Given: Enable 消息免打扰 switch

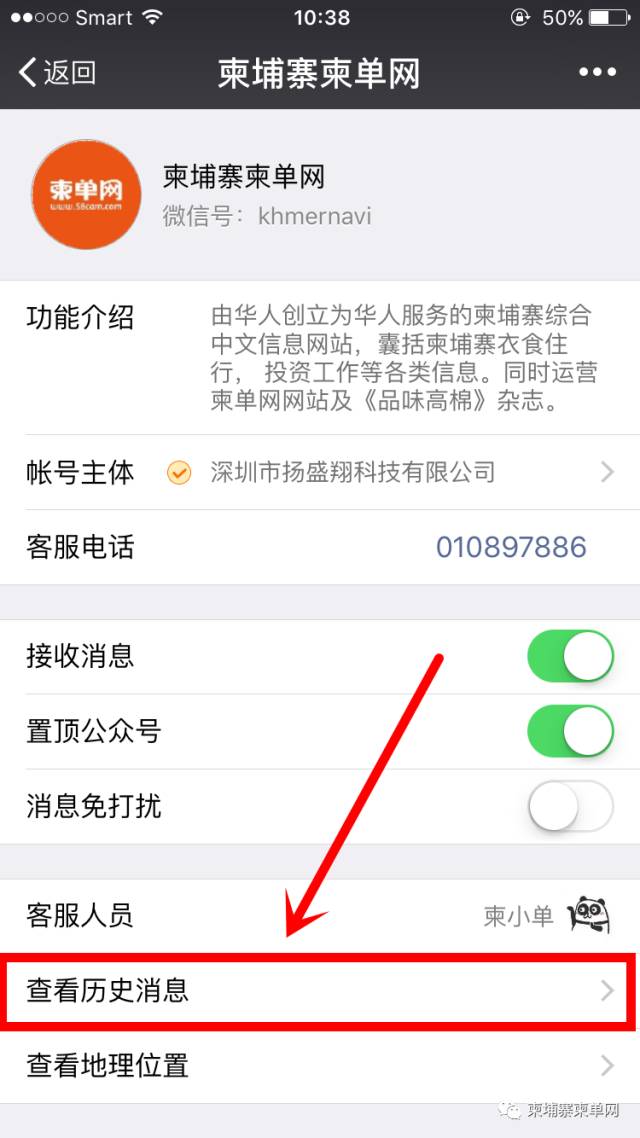Looking at the screenshot, I should 570,806.
